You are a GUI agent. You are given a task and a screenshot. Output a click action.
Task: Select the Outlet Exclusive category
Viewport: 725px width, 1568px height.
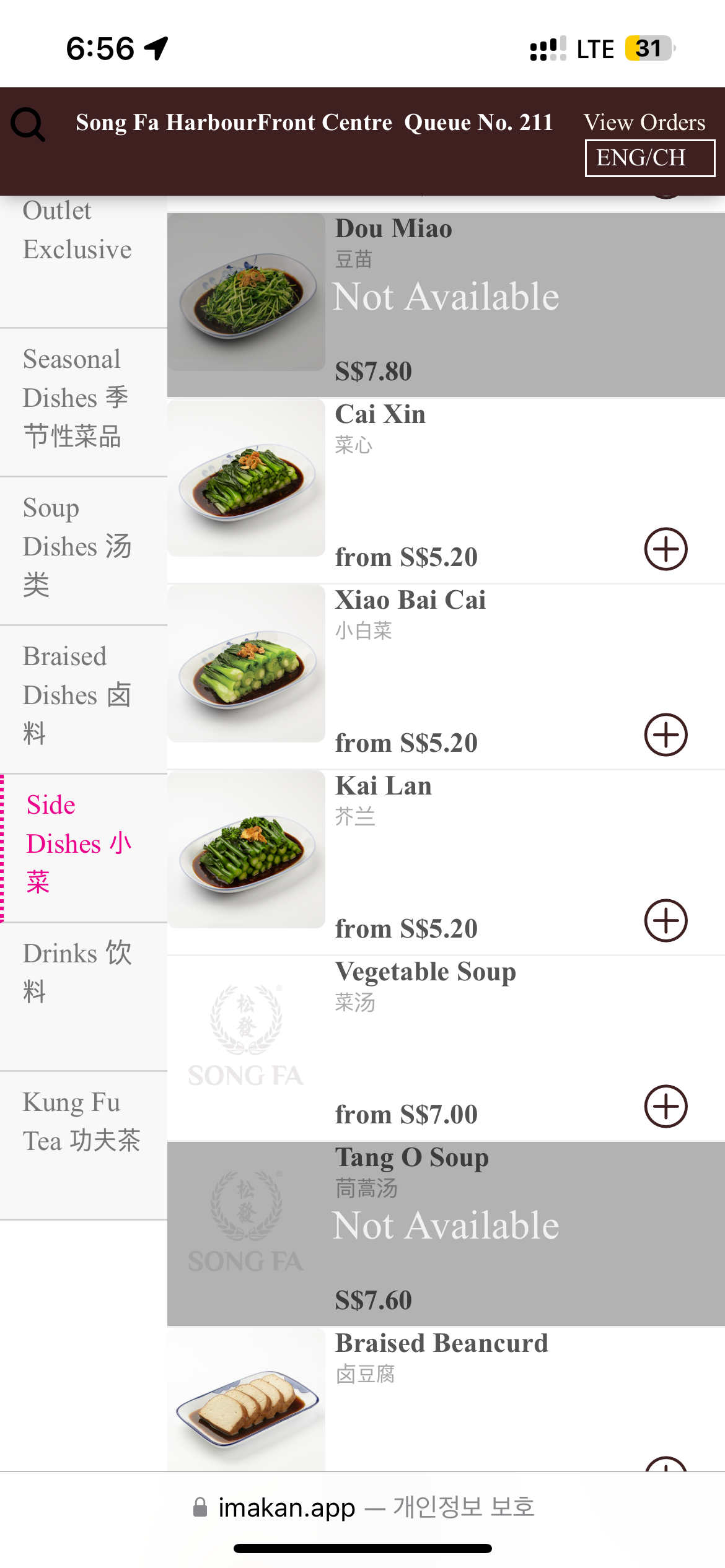click(x=77, y=230)
